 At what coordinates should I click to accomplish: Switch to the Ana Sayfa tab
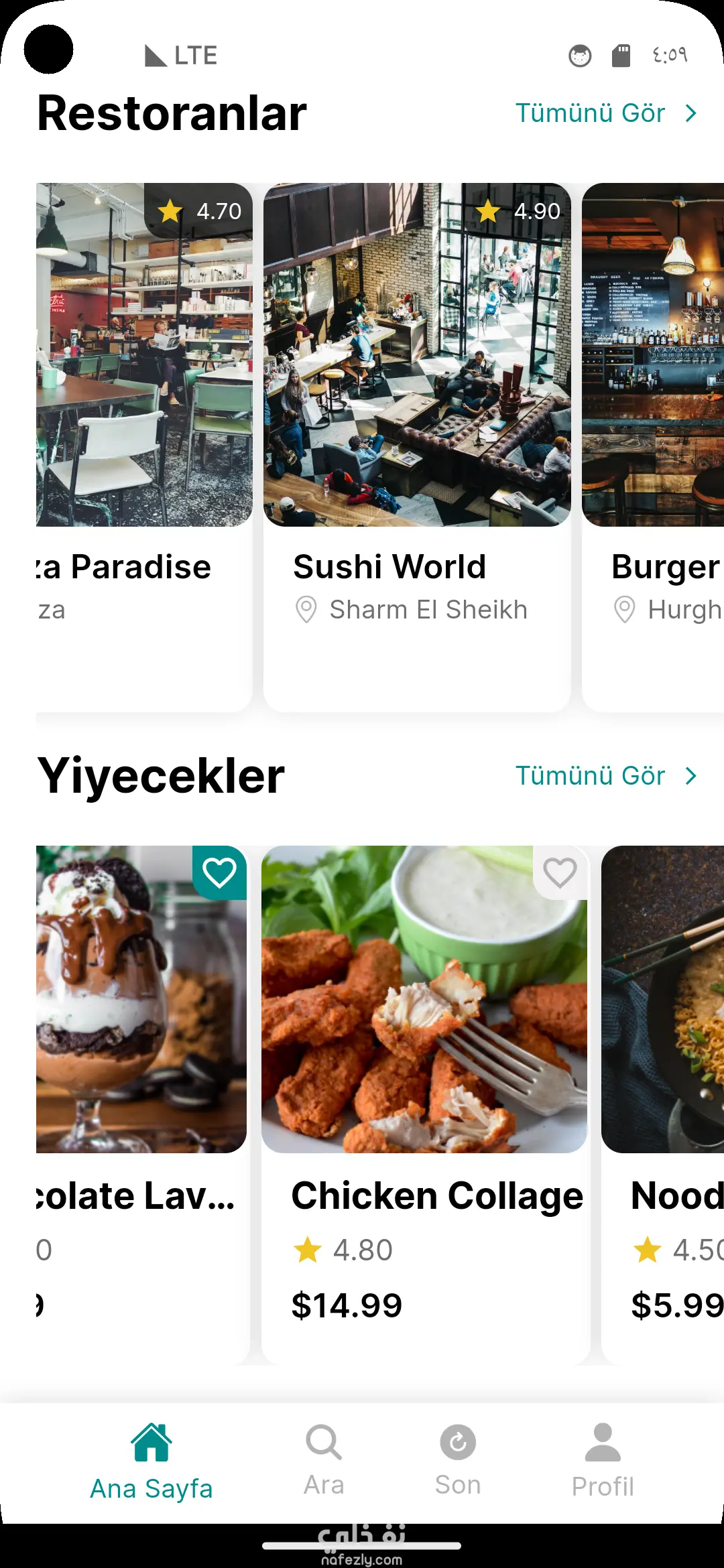pyautogui.click(x=152, y=1462)
